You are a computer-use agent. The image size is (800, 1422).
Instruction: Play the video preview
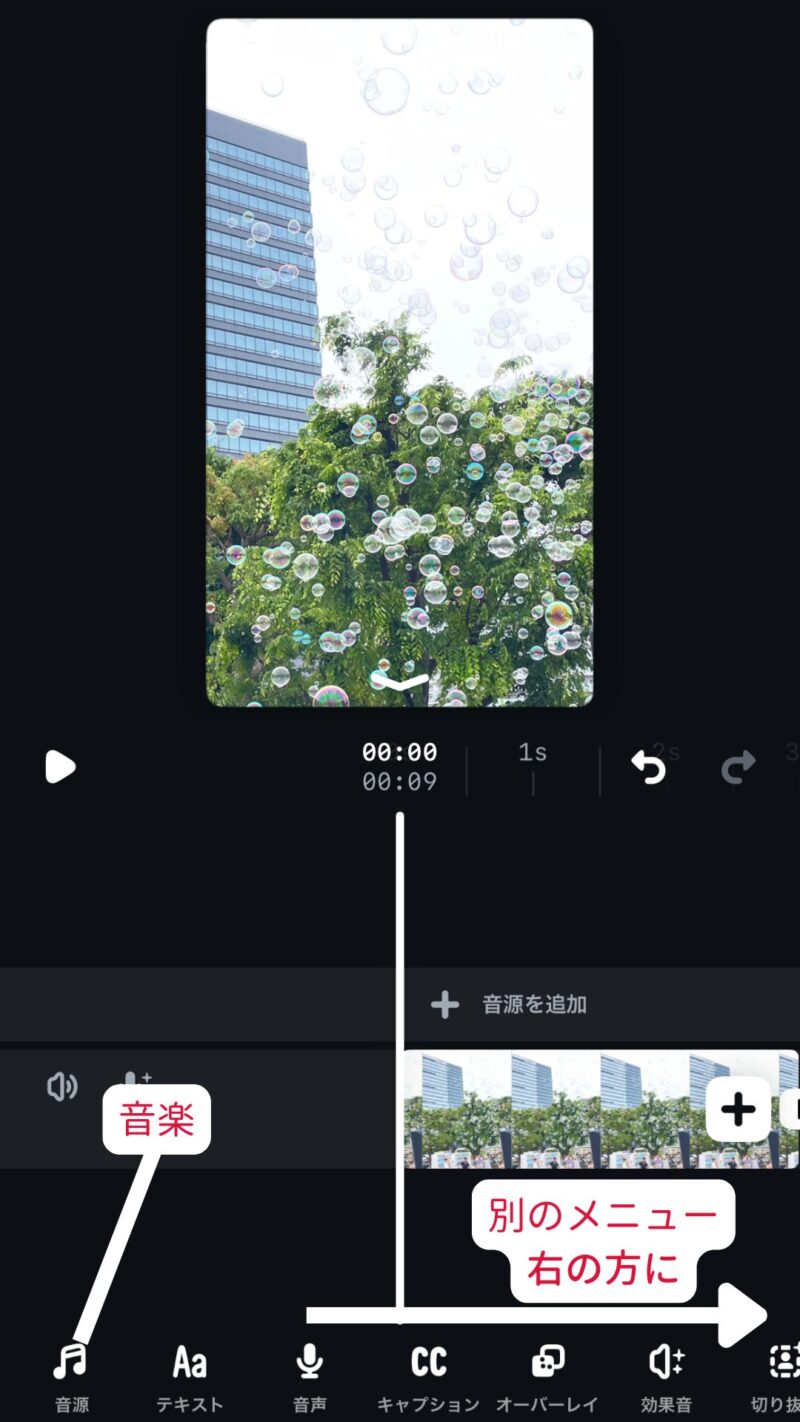60,767
